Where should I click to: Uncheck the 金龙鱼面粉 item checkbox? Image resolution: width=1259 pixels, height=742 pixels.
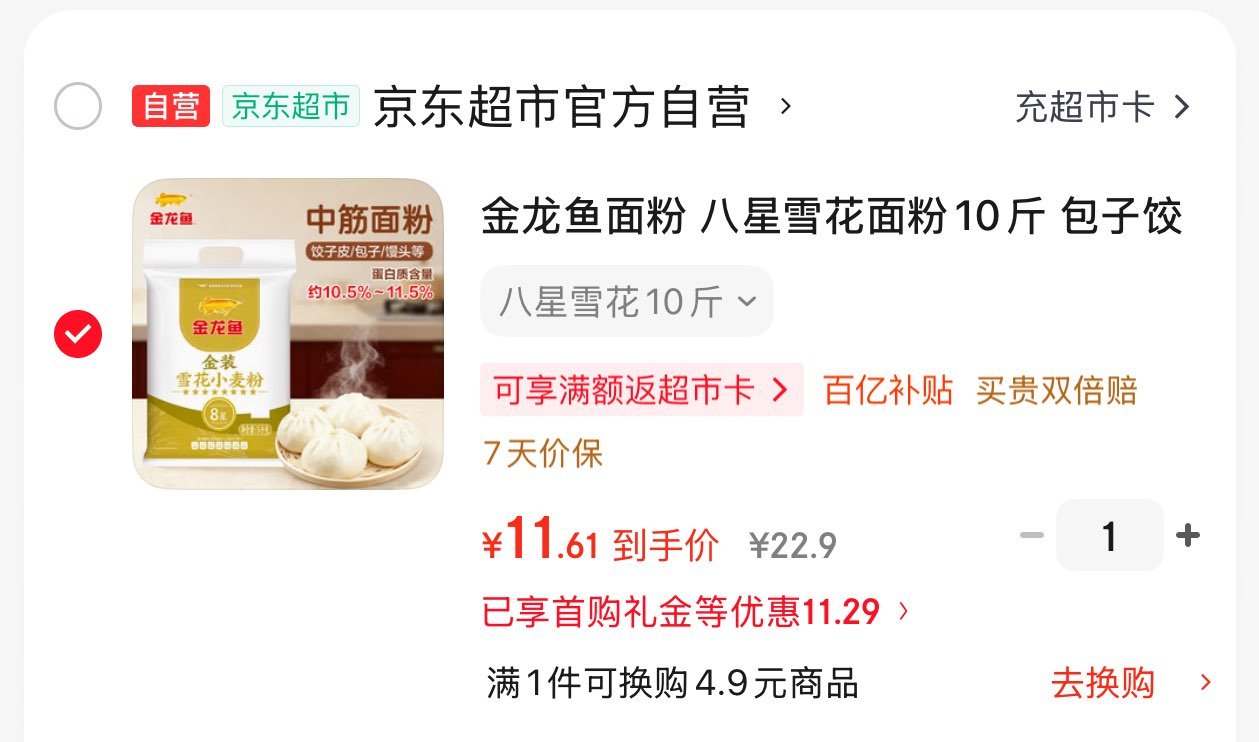click(x=77, y=334)
